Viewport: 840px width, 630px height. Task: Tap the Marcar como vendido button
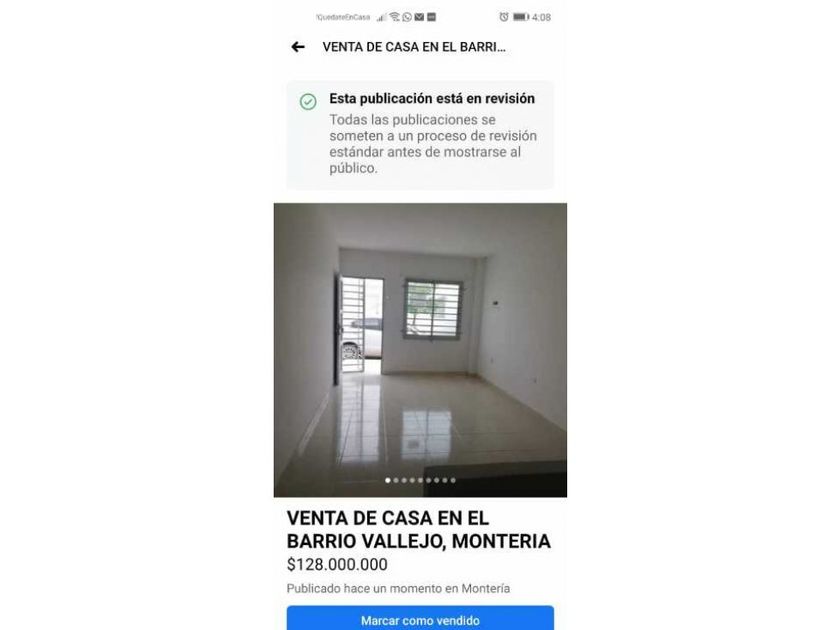[x=420, y=619]
